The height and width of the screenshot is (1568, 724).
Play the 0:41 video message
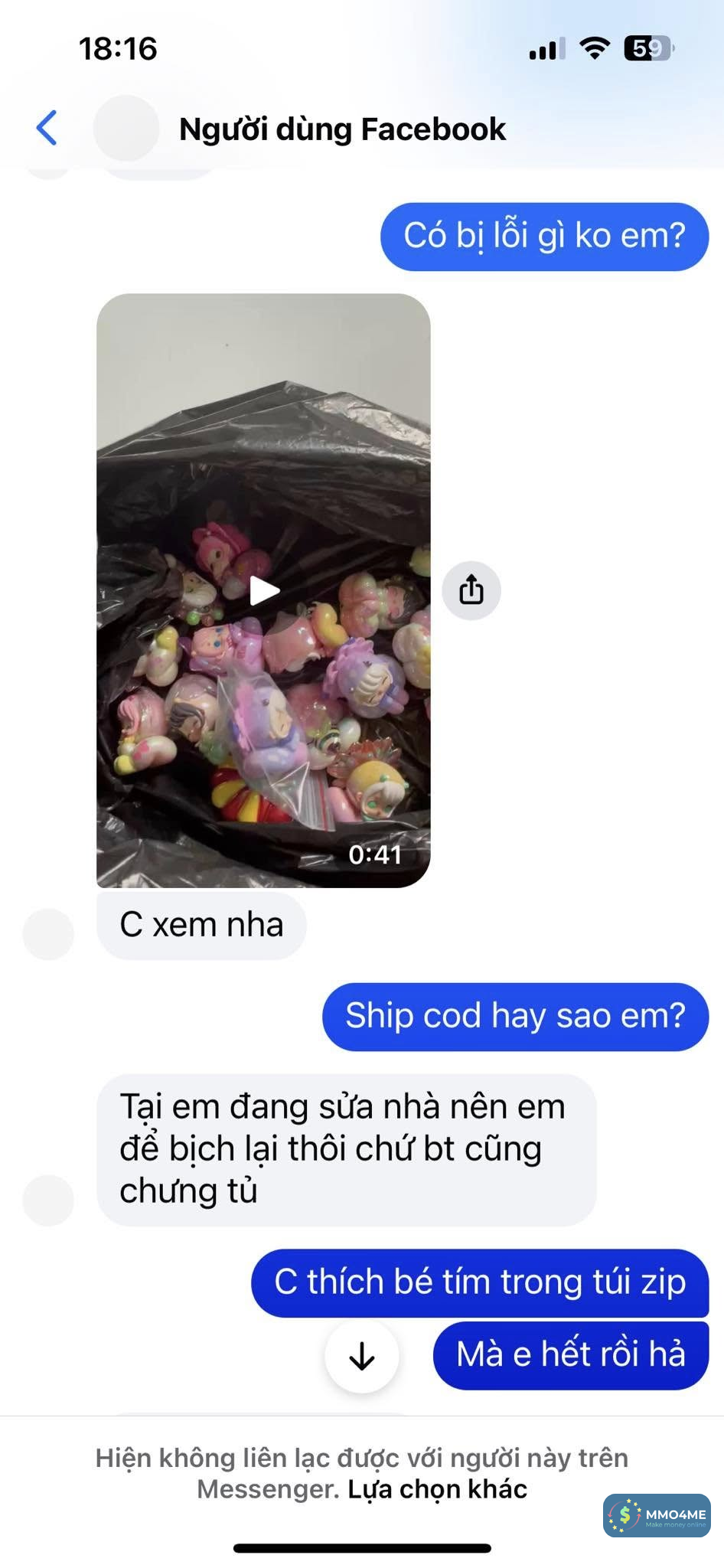click(264, 590)
